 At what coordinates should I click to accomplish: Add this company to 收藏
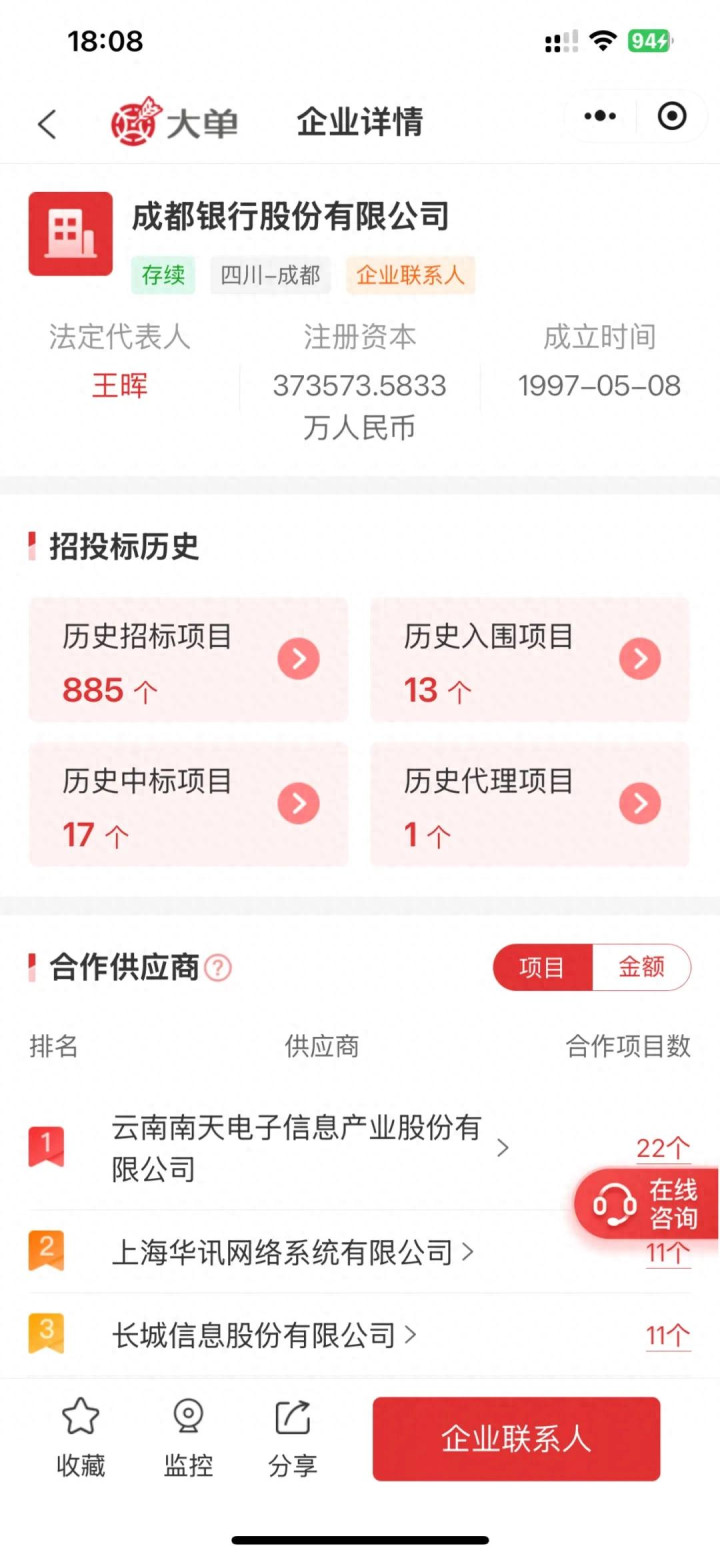pyautogui.click(x=81, y=1439)
